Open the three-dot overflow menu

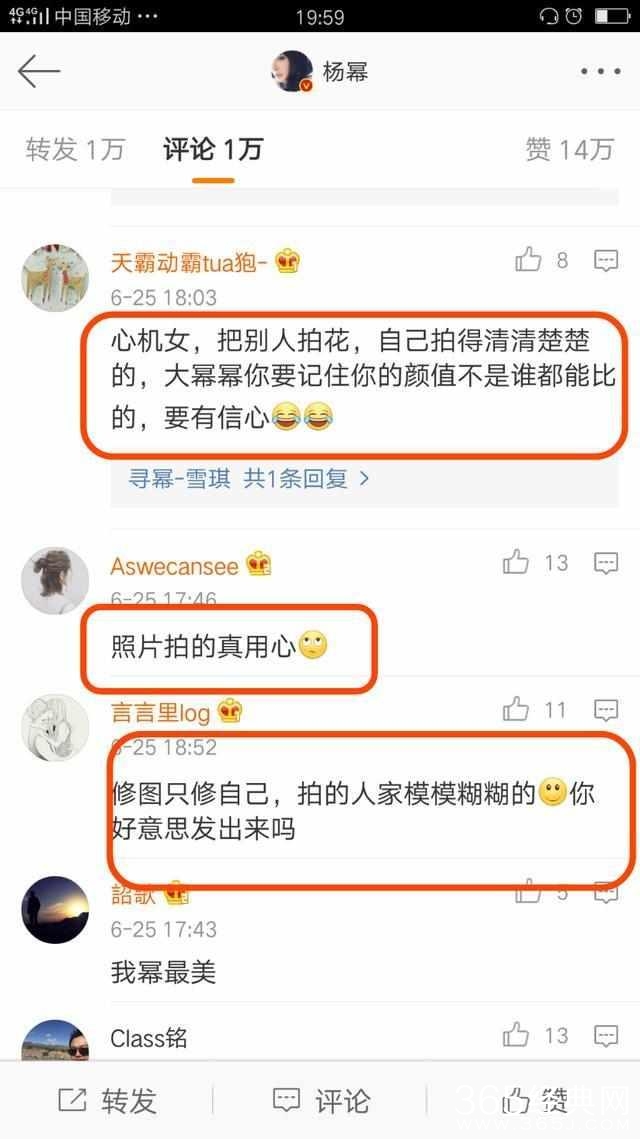[600, 72]
